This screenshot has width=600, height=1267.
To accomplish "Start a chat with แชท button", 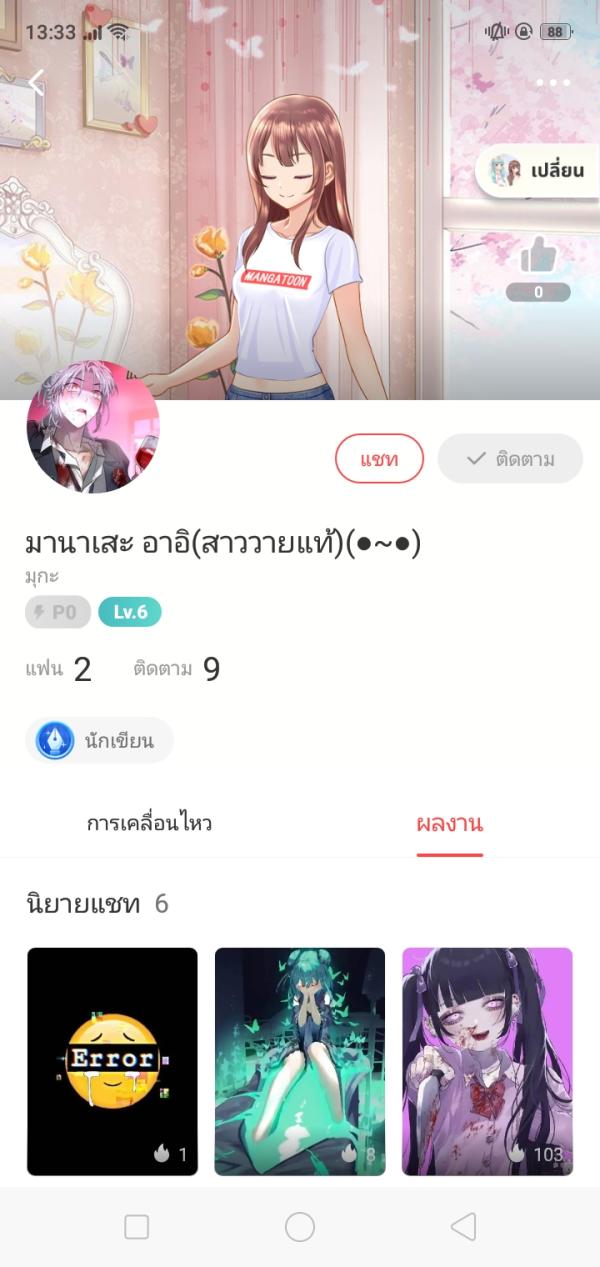I will 379,459.
